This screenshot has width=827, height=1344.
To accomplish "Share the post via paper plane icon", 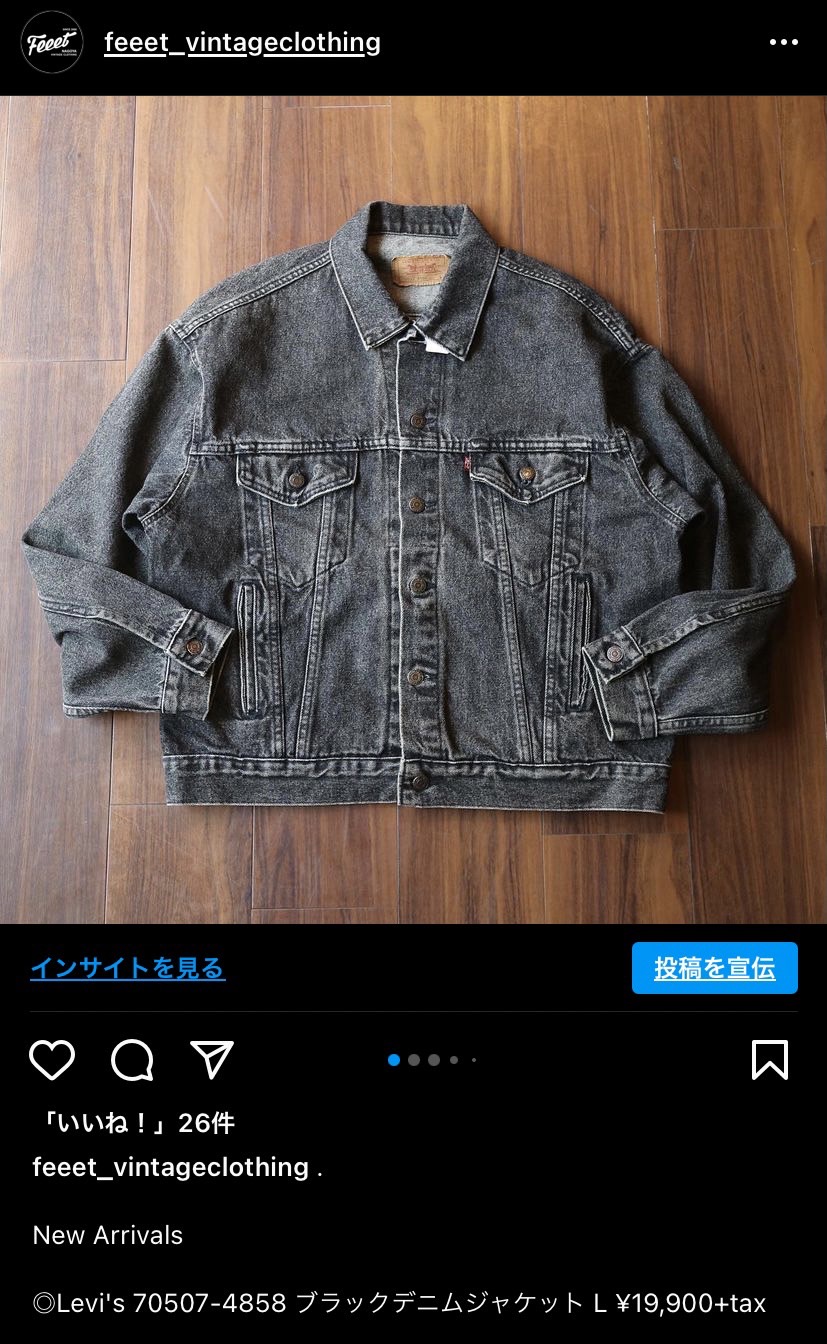I will coord(212,1060).
